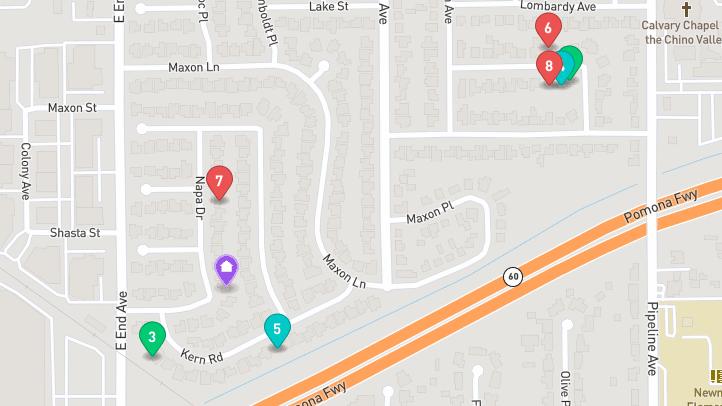Tap the green pin numbered 3
722x406 pixels.
click(x=151, y=337)
